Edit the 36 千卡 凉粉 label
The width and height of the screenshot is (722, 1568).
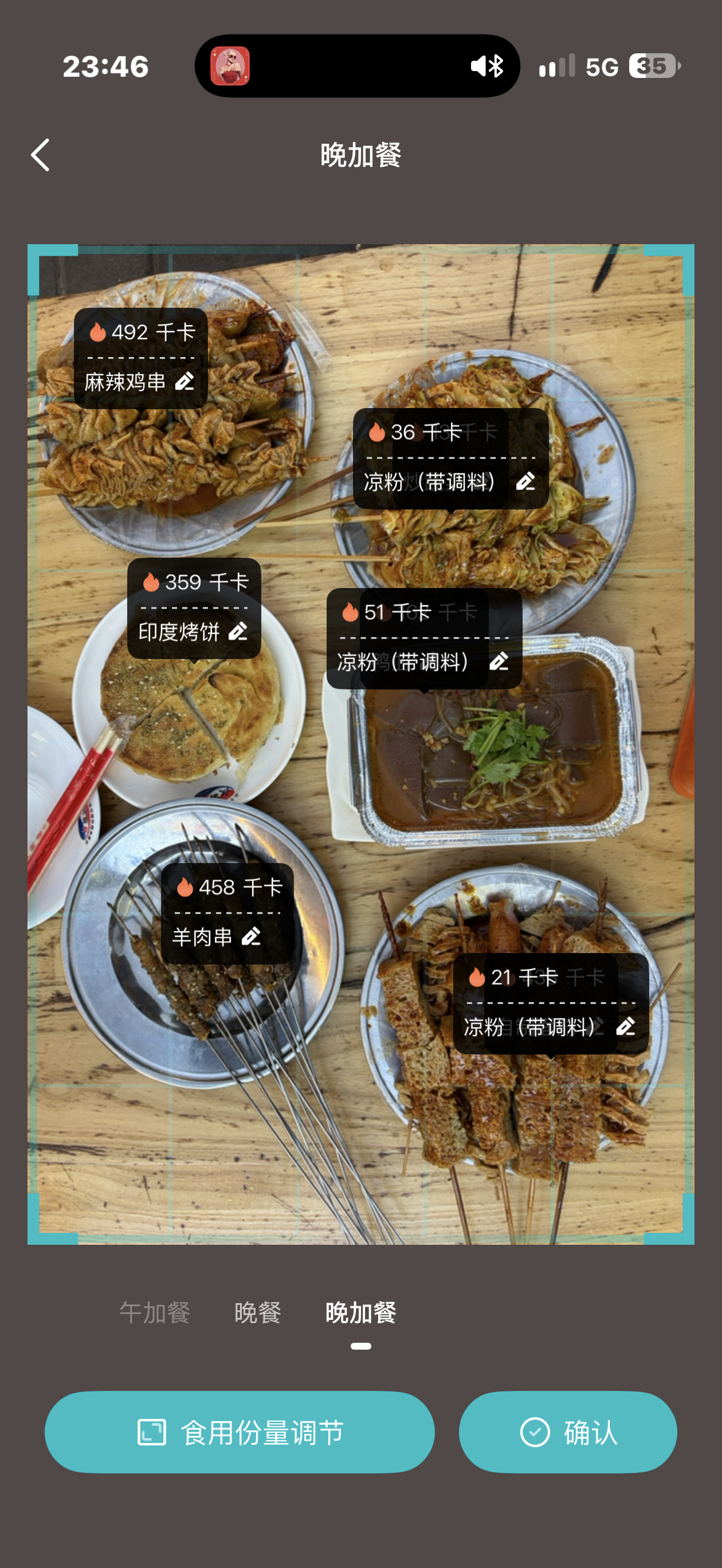tap(526, 481)
